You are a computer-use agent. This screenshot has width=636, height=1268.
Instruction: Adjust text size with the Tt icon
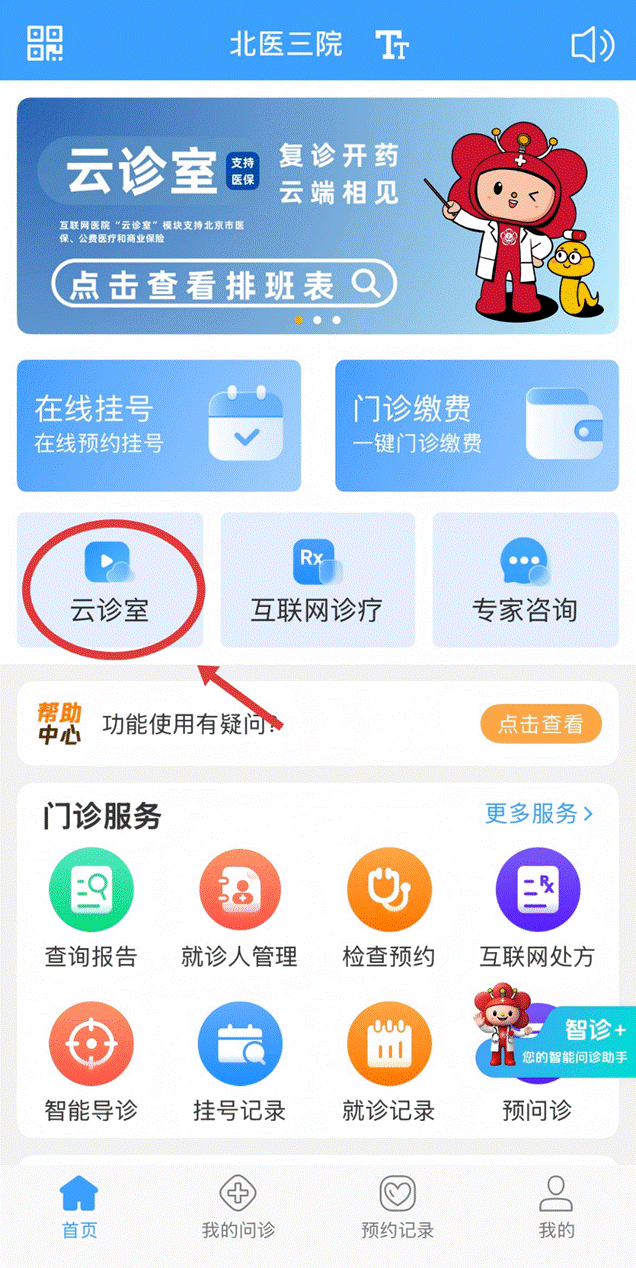[x=392, y=44]
